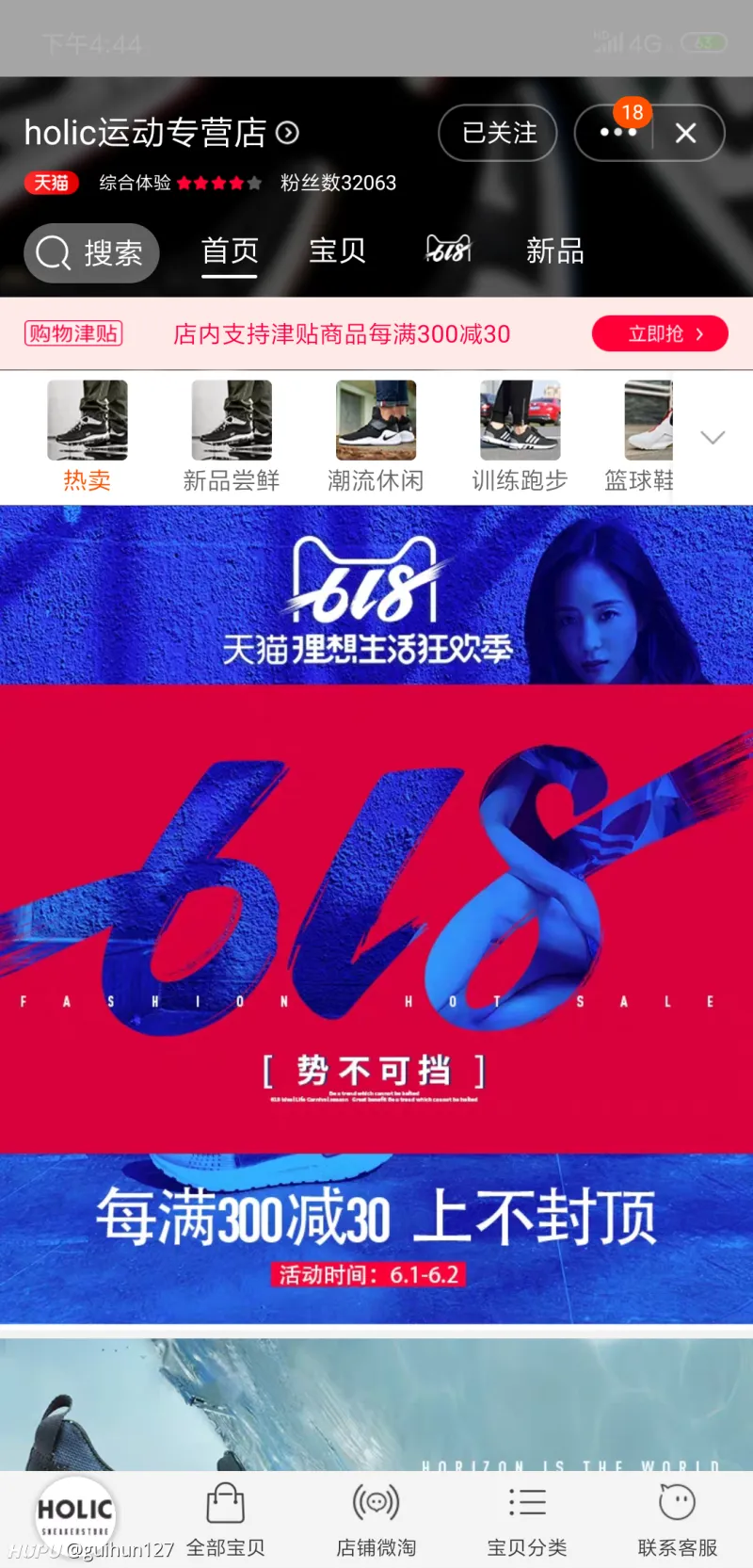Switch to the 618 event tab
The height and width of the screenshot is (1568, 753).
(x=448, y=250)
